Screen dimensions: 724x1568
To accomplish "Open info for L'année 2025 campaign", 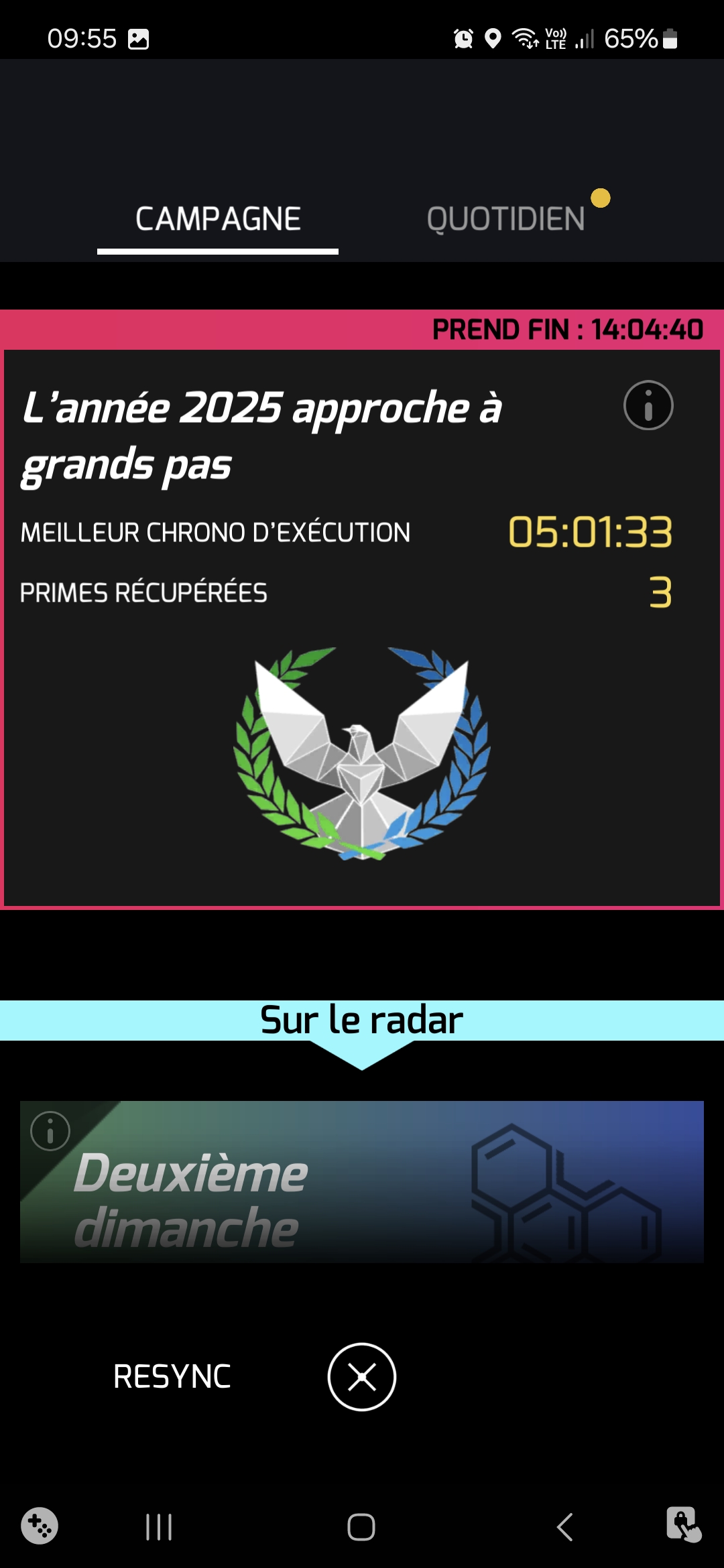I will [648, 405].
